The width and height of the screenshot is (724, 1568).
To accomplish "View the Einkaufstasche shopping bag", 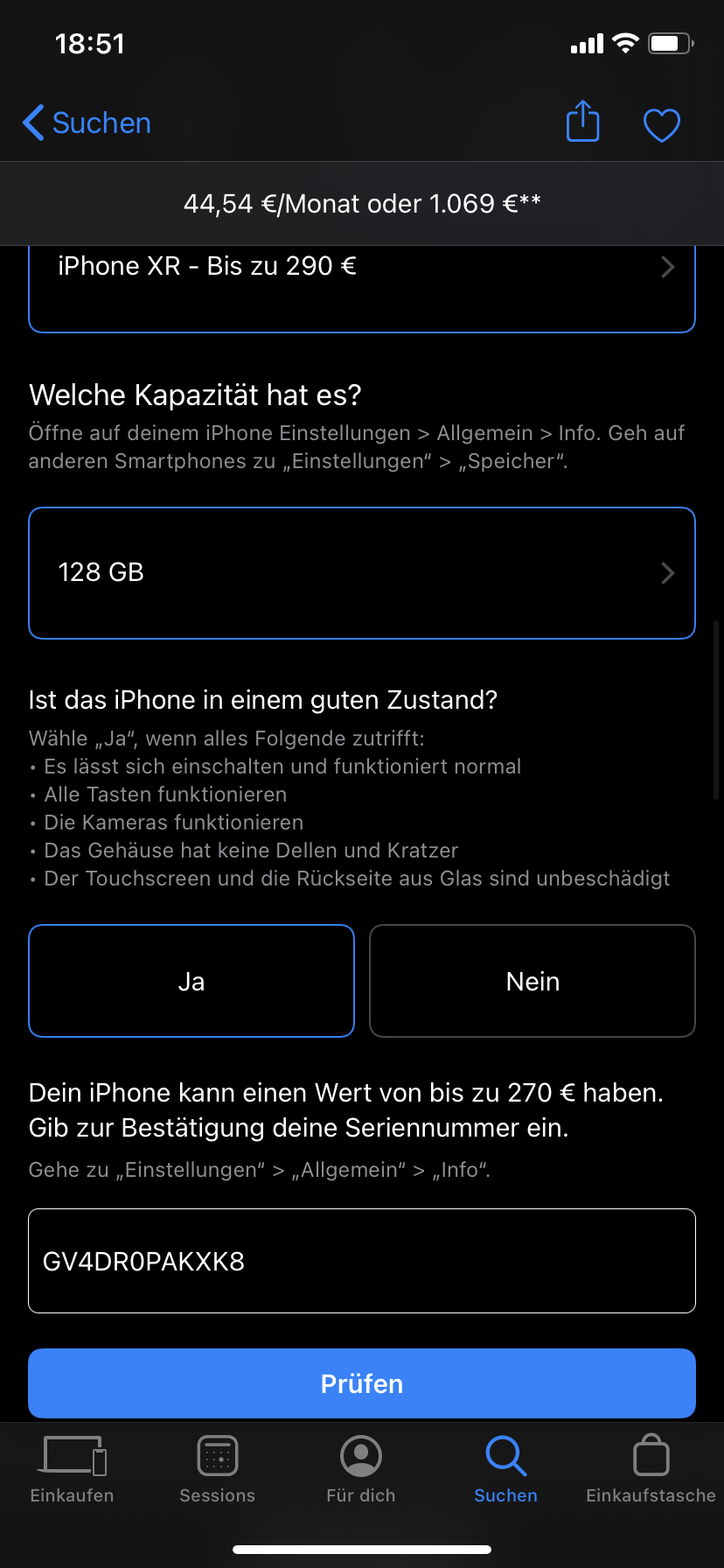I will pyautogui.click(x=651, y=1470).
